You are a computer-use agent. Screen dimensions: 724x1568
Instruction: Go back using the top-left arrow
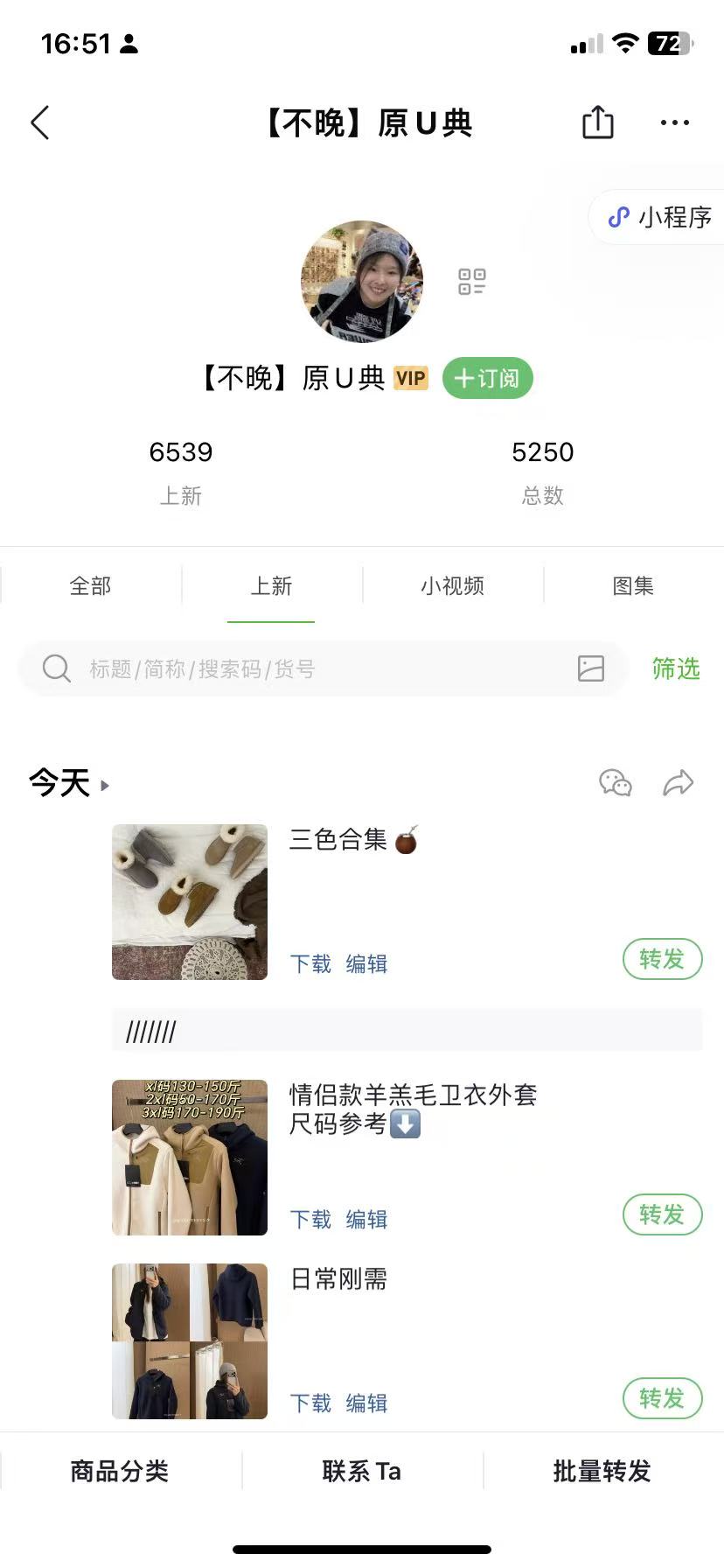pyautogui.click(x=40, y=123)
